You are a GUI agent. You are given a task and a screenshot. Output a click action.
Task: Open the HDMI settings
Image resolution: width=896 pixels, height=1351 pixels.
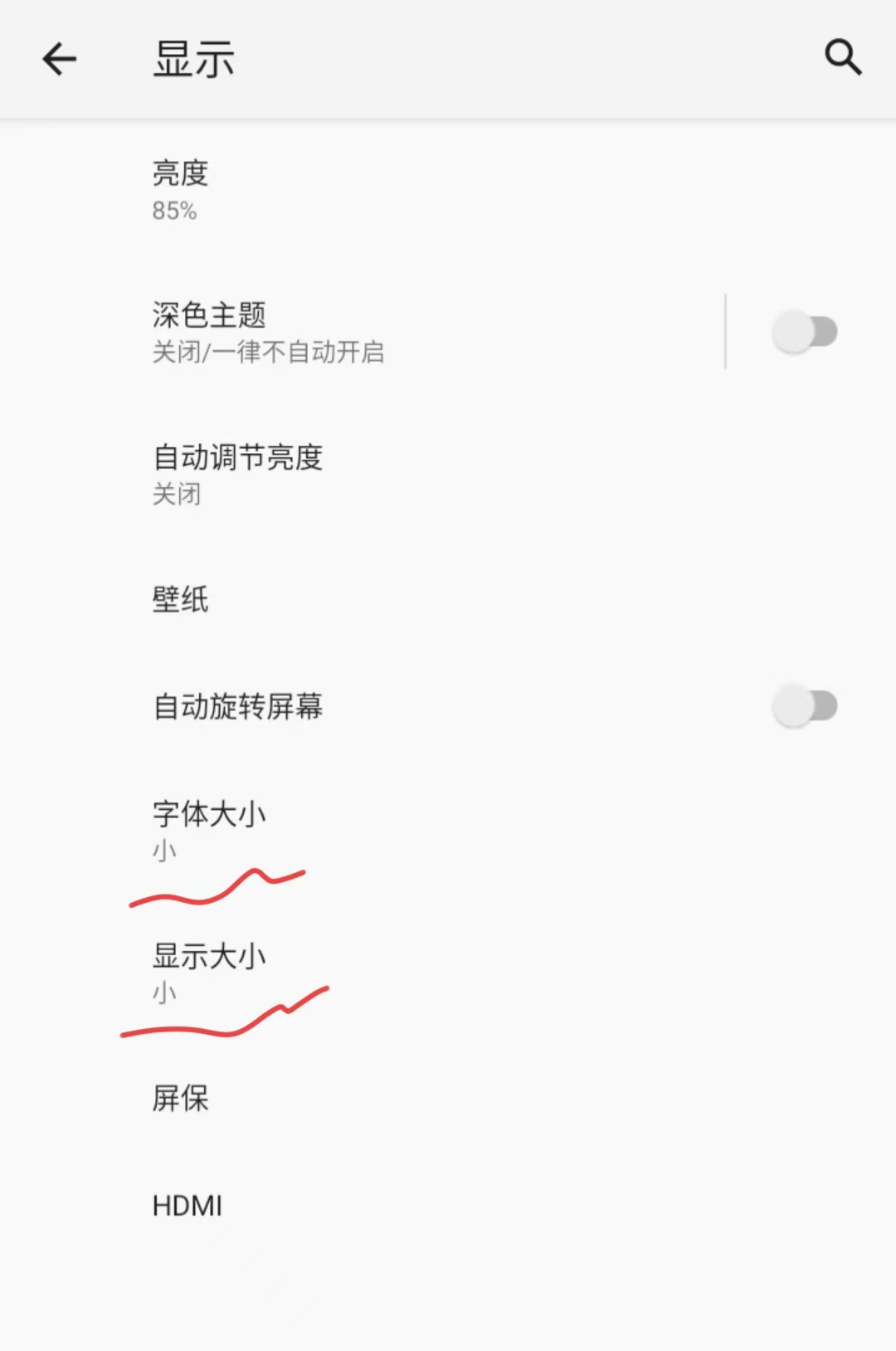click(187, 1206)
